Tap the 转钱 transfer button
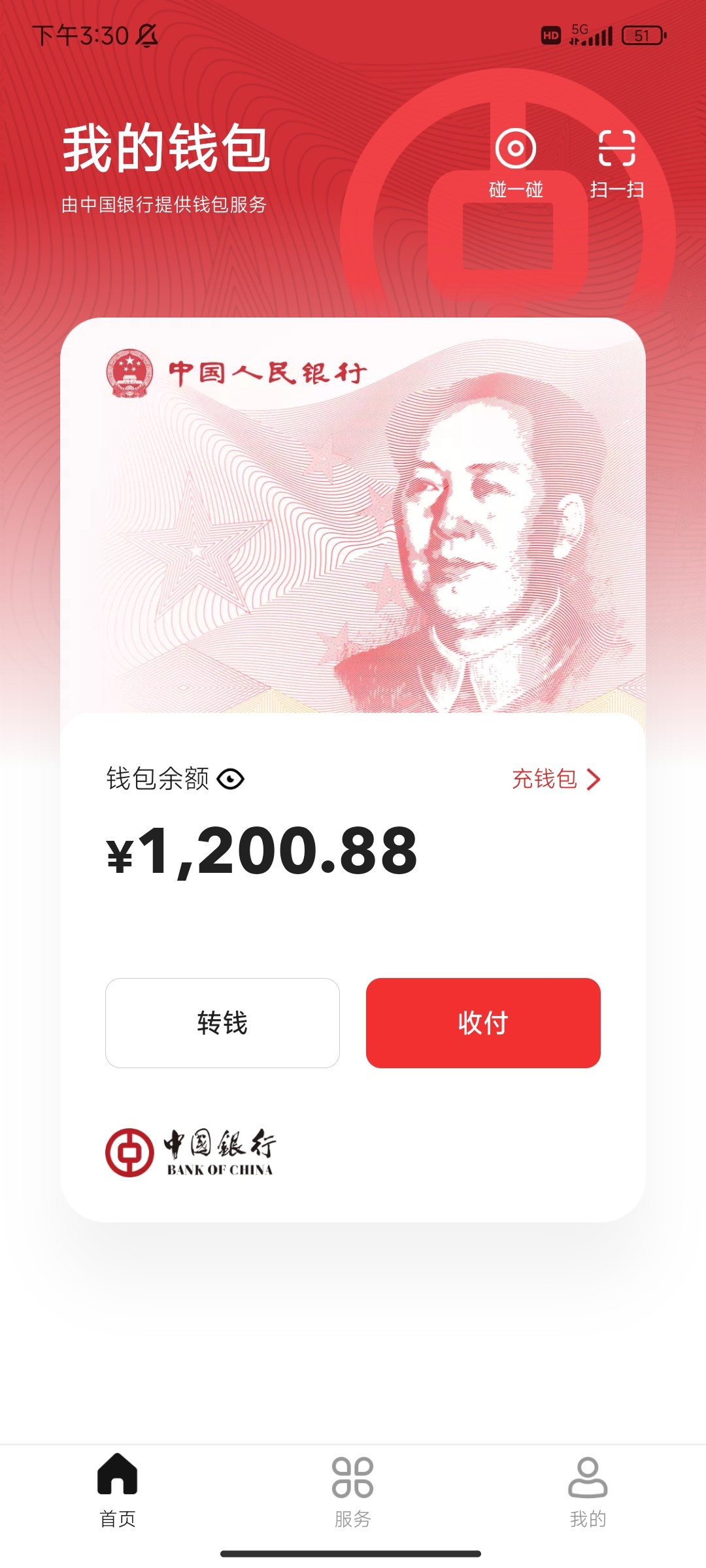The image size is (706, 1568). (x=222, y=1022)
